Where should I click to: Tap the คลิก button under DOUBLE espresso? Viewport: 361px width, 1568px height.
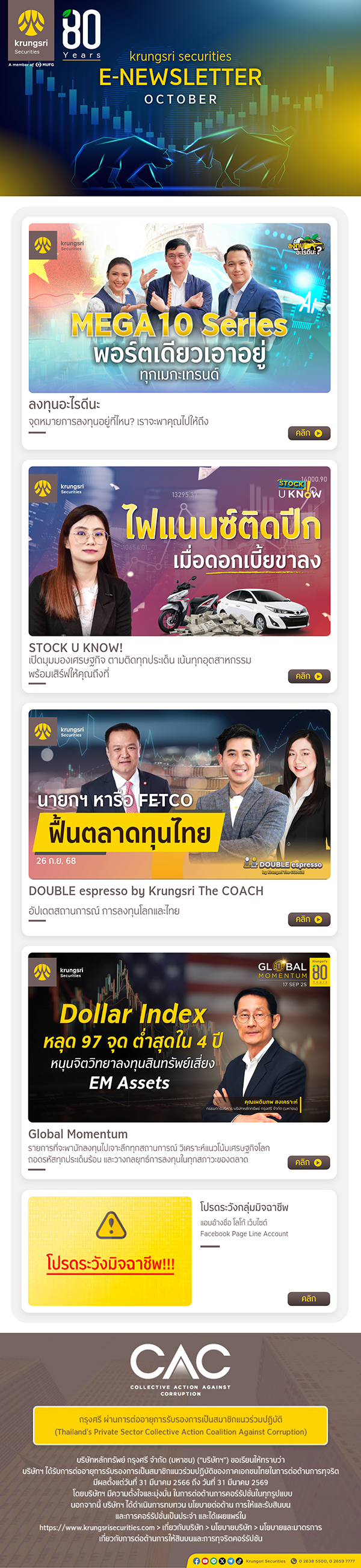(x=309, y=919)
